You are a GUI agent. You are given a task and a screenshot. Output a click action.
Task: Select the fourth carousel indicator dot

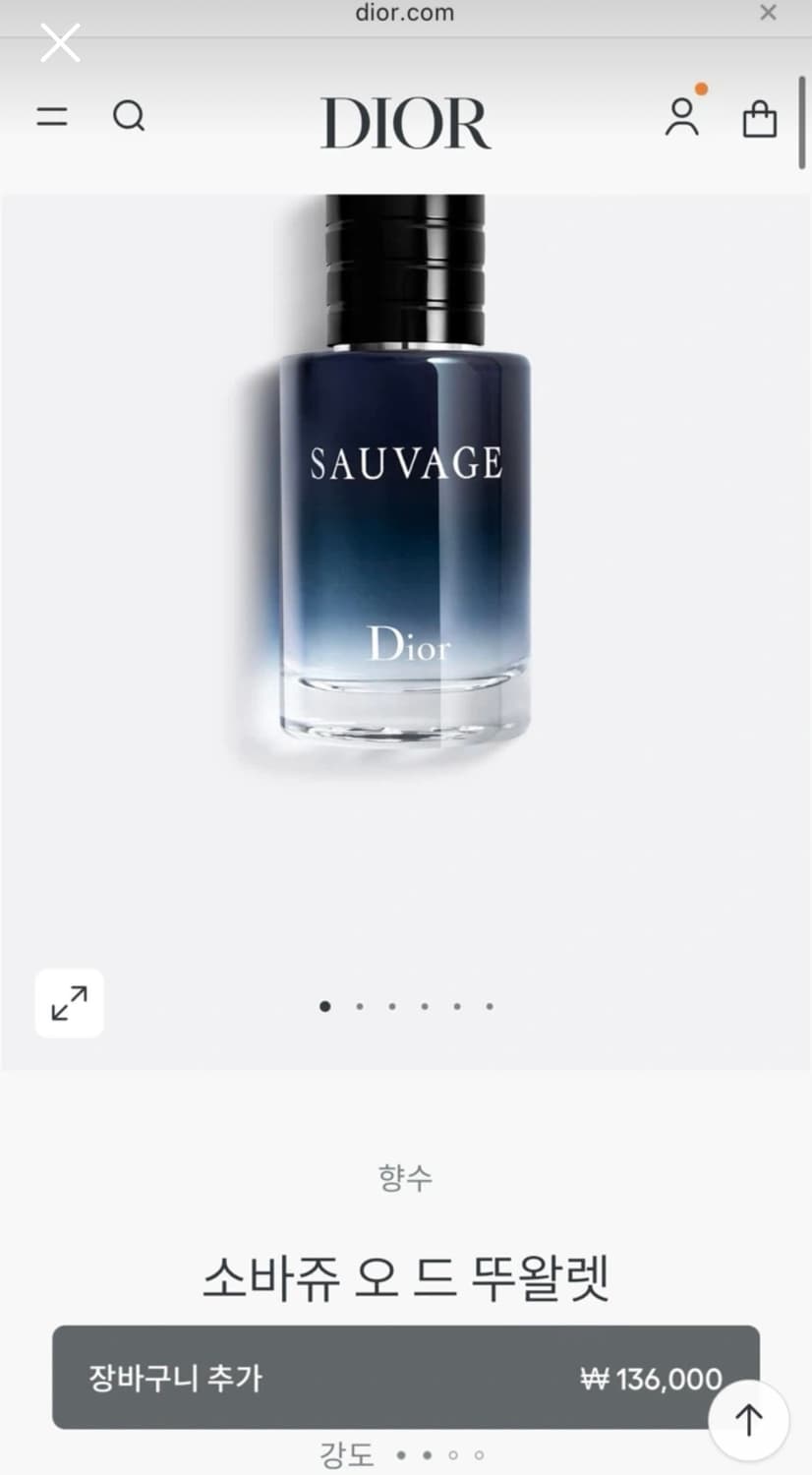(x=424, y=1007)
